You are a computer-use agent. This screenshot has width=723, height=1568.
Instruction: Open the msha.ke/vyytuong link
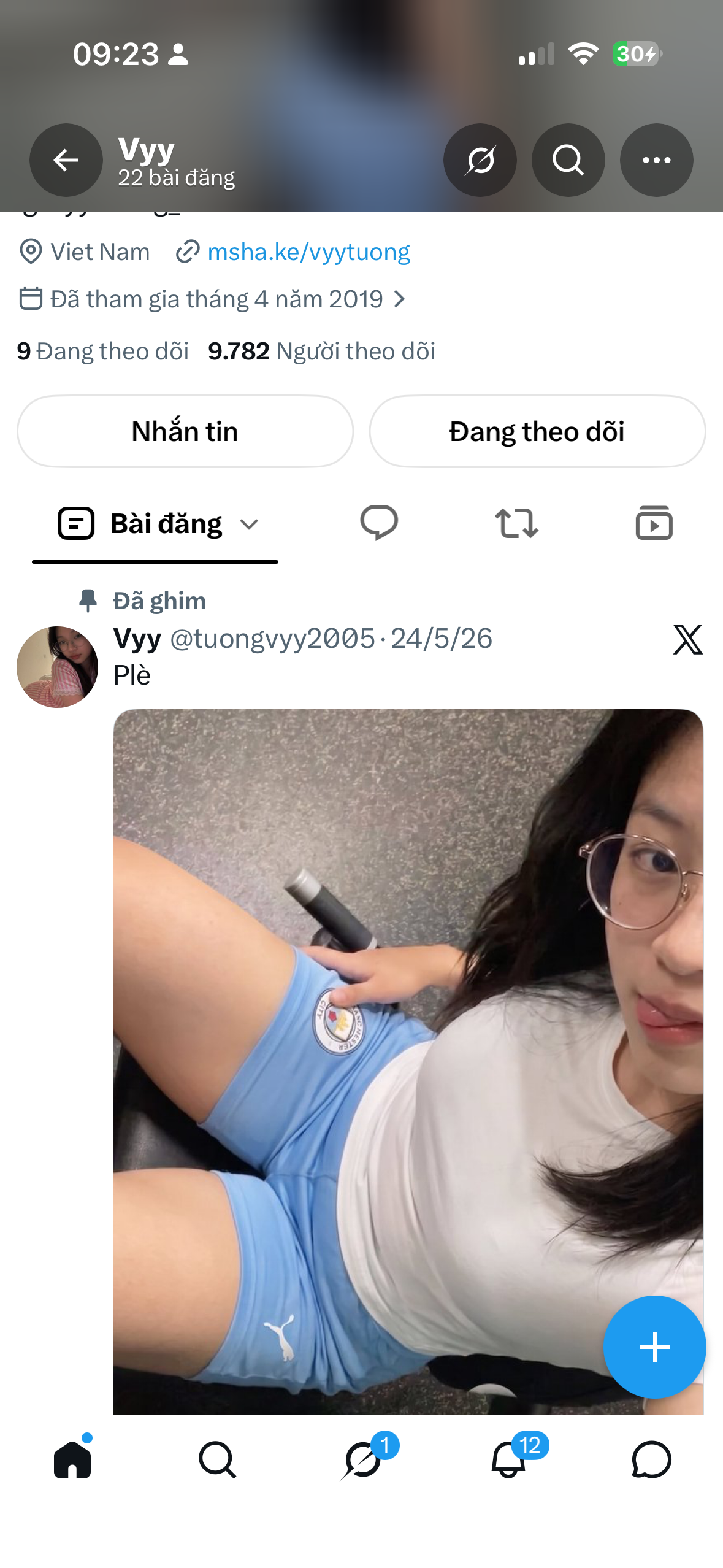tap(308, 252)
